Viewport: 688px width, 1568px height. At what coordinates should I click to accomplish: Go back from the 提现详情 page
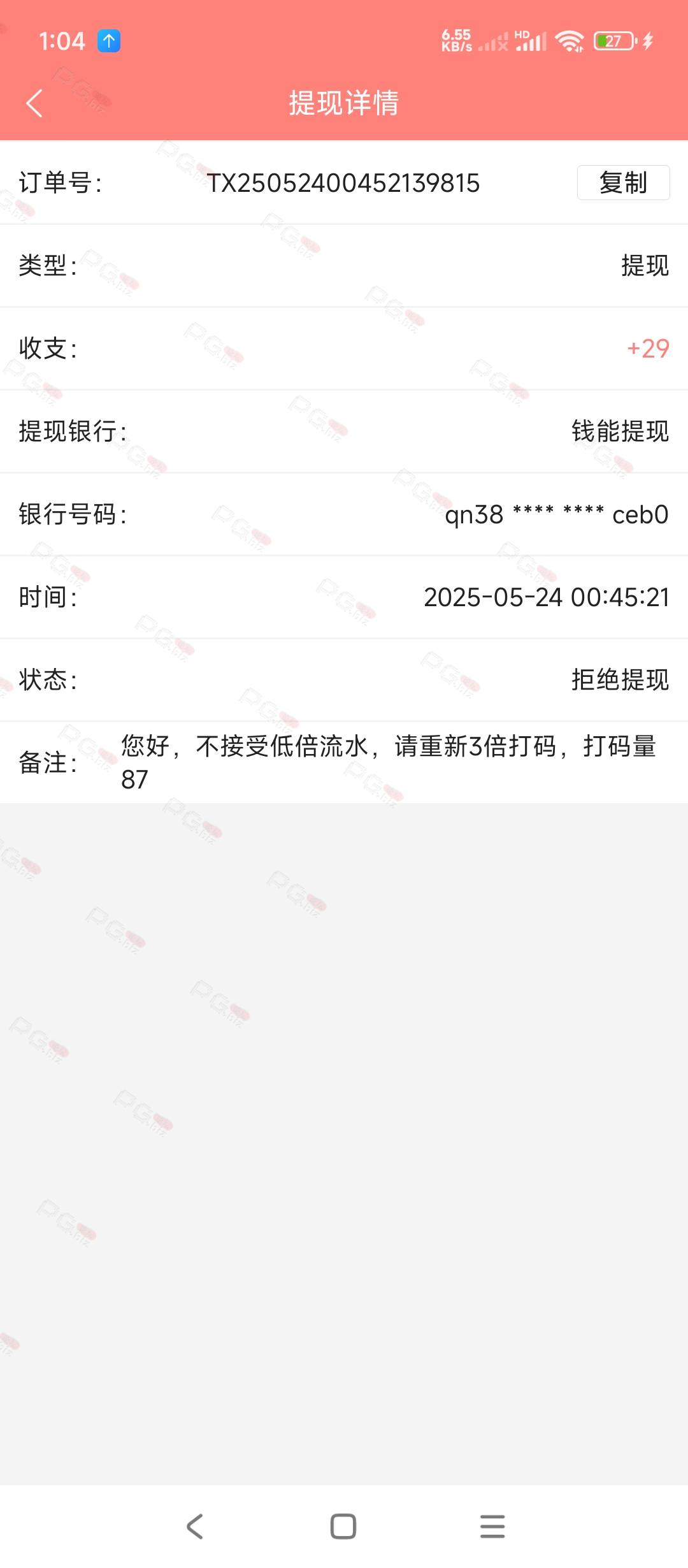tap(34, 103)
